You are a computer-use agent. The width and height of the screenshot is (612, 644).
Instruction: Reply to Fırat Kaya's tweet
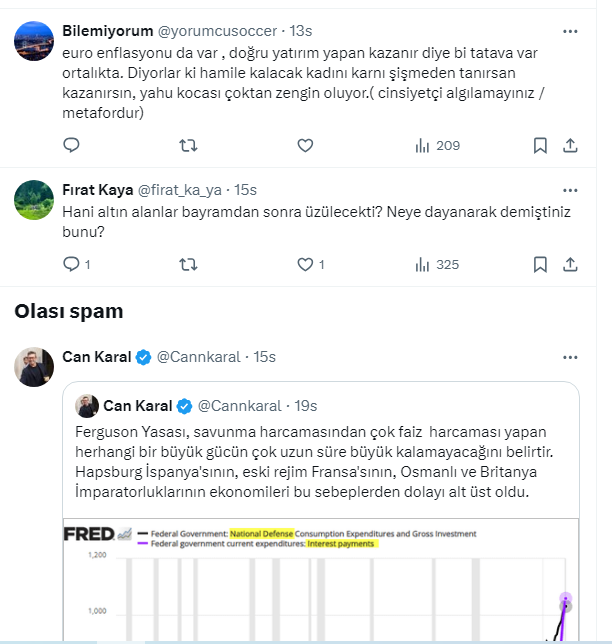(71, 265)
